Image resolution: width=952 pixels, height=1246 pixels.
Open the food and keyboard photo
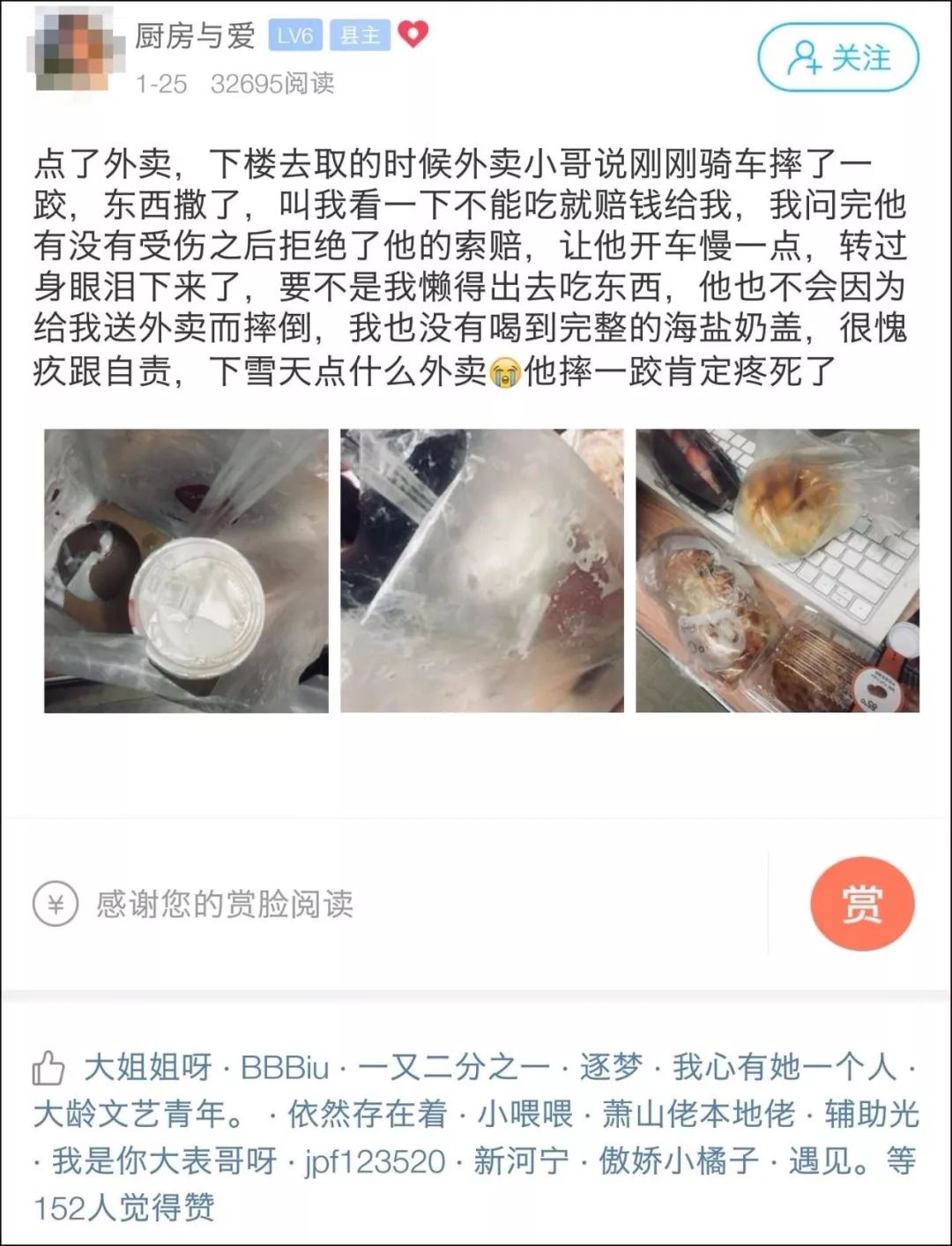tap(777, 571)
